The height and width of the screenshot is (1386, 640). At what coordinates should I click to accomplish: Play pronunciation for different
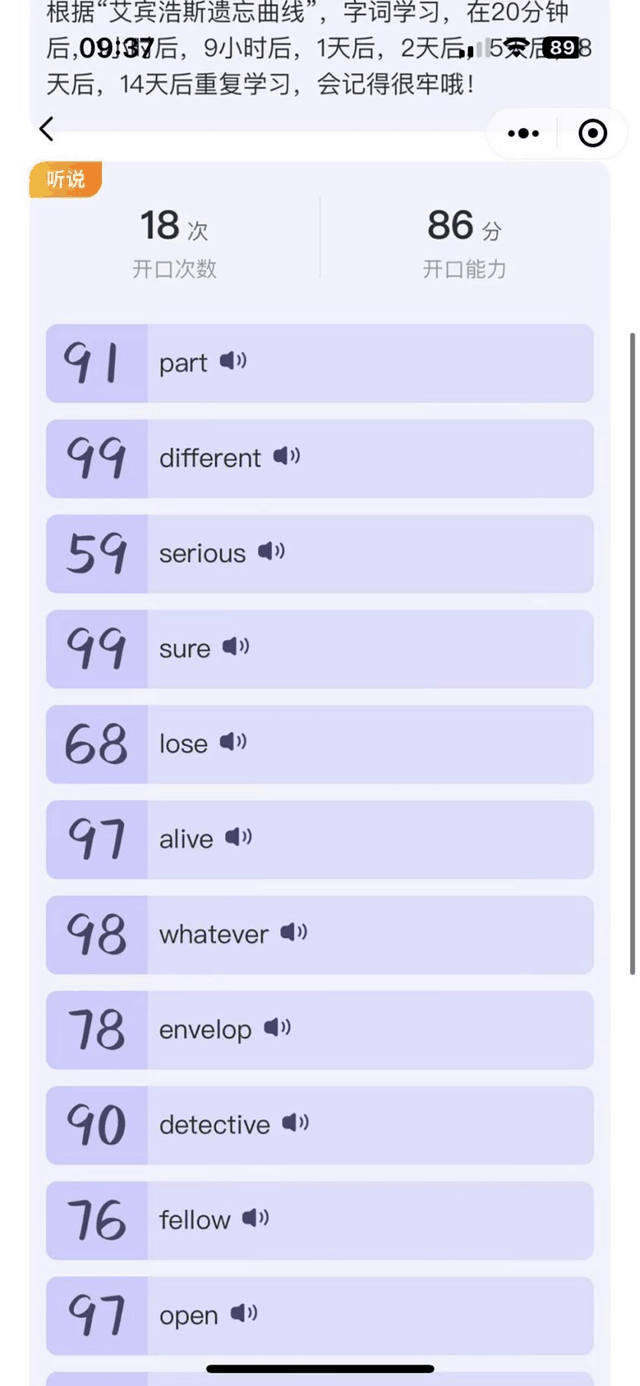(x=287, y=456)
